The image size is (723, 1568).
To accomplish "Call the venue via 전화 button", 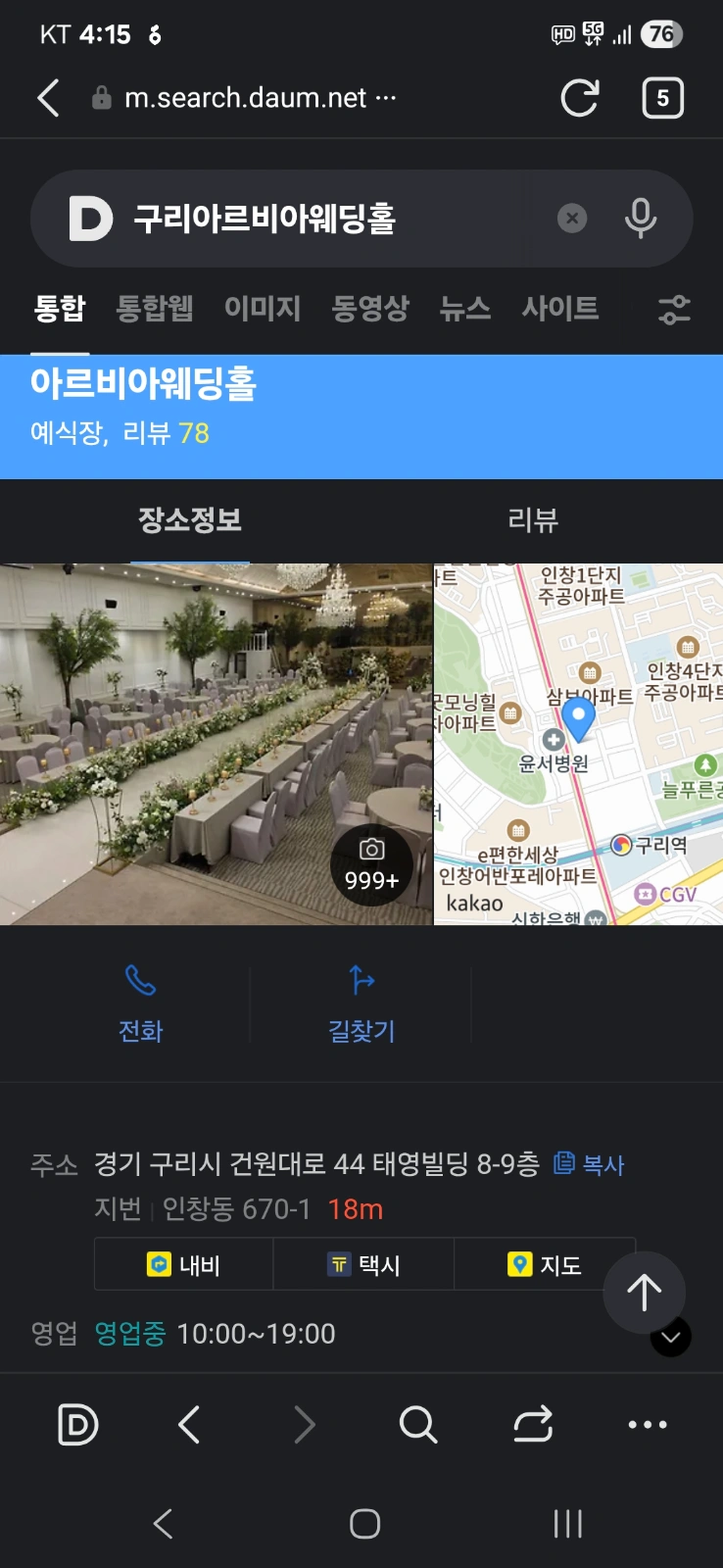I will coord(140,1004).
